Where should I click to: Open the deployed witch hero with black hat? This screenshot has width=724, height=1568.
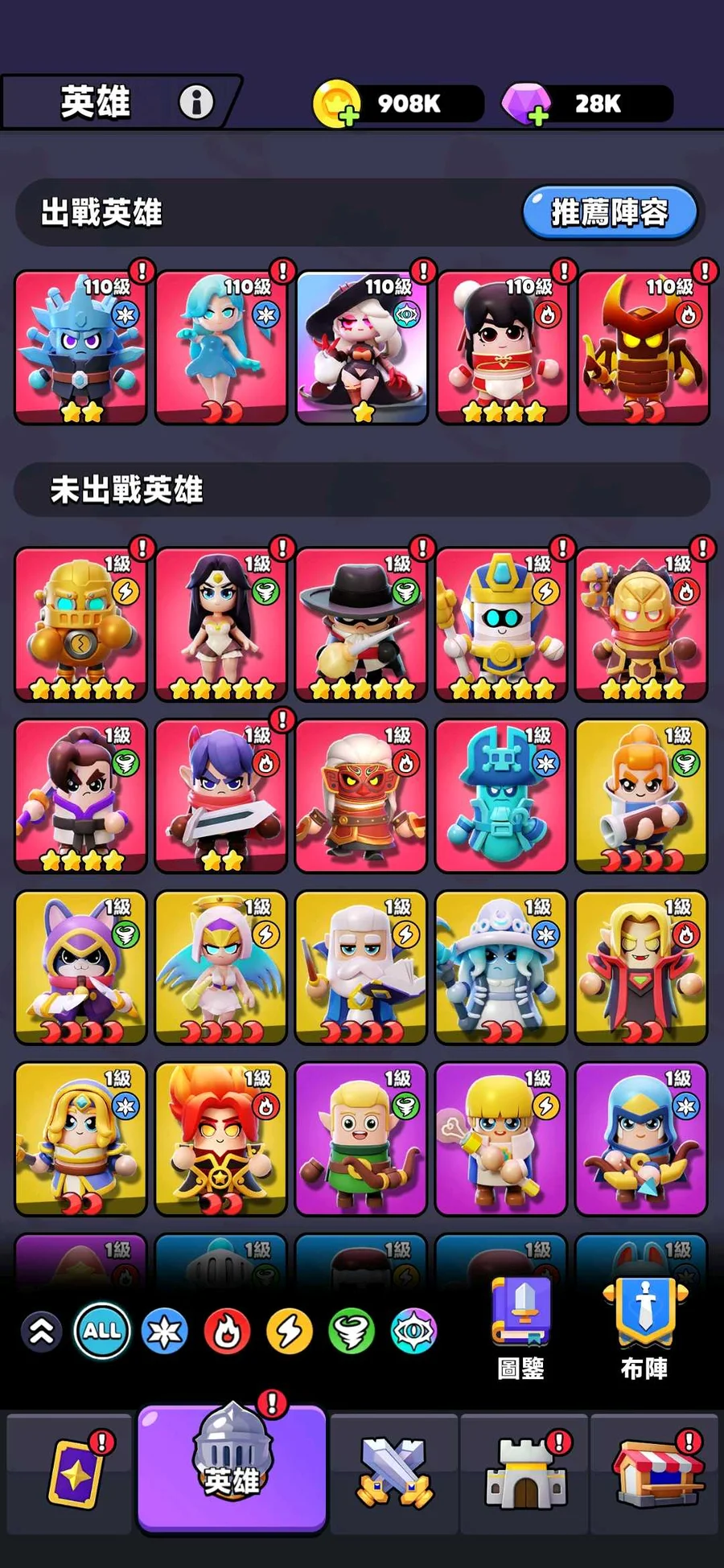tap(361, 347)
